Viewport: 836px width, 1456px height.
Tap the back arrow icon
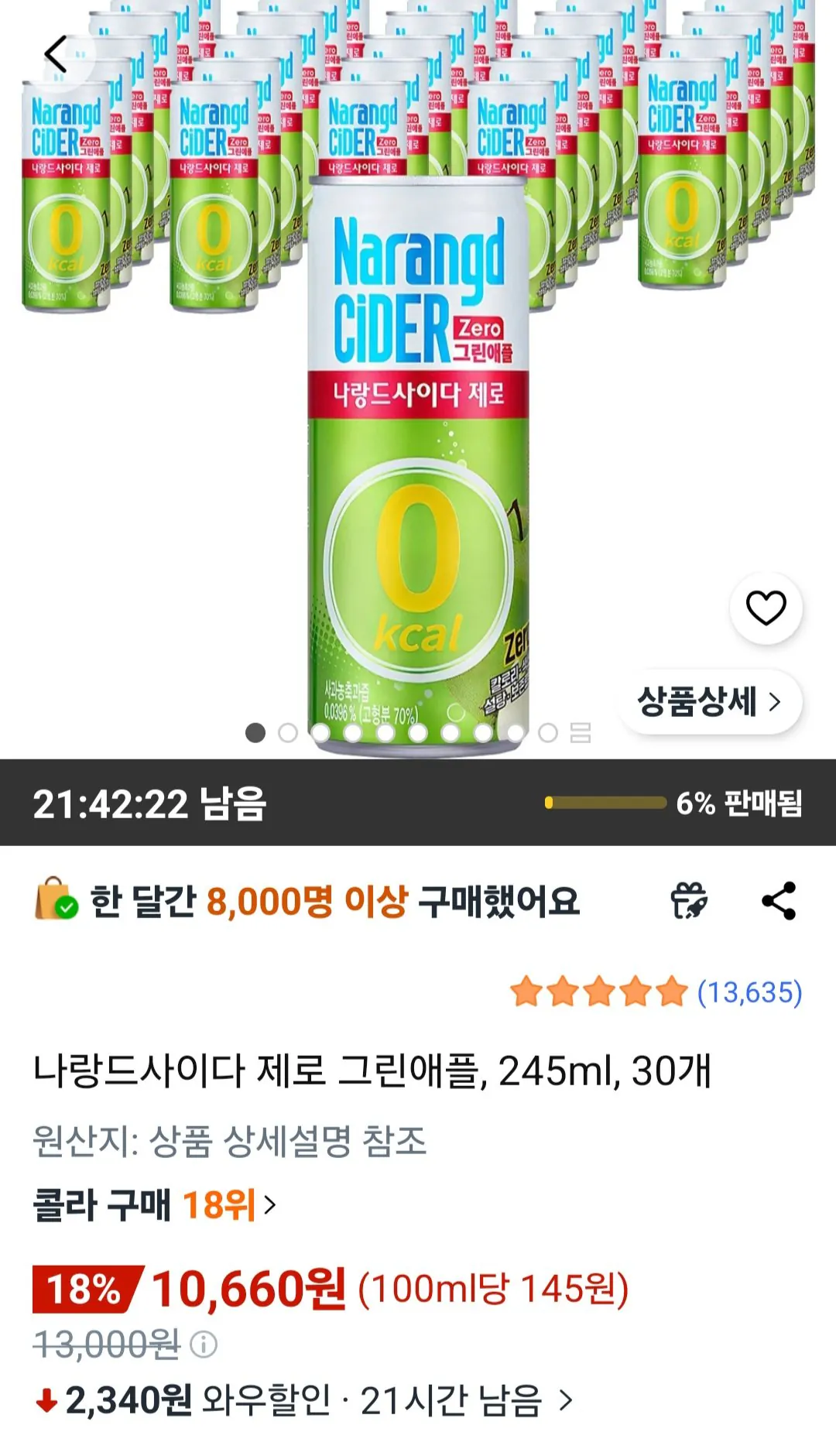pos(54,53)
